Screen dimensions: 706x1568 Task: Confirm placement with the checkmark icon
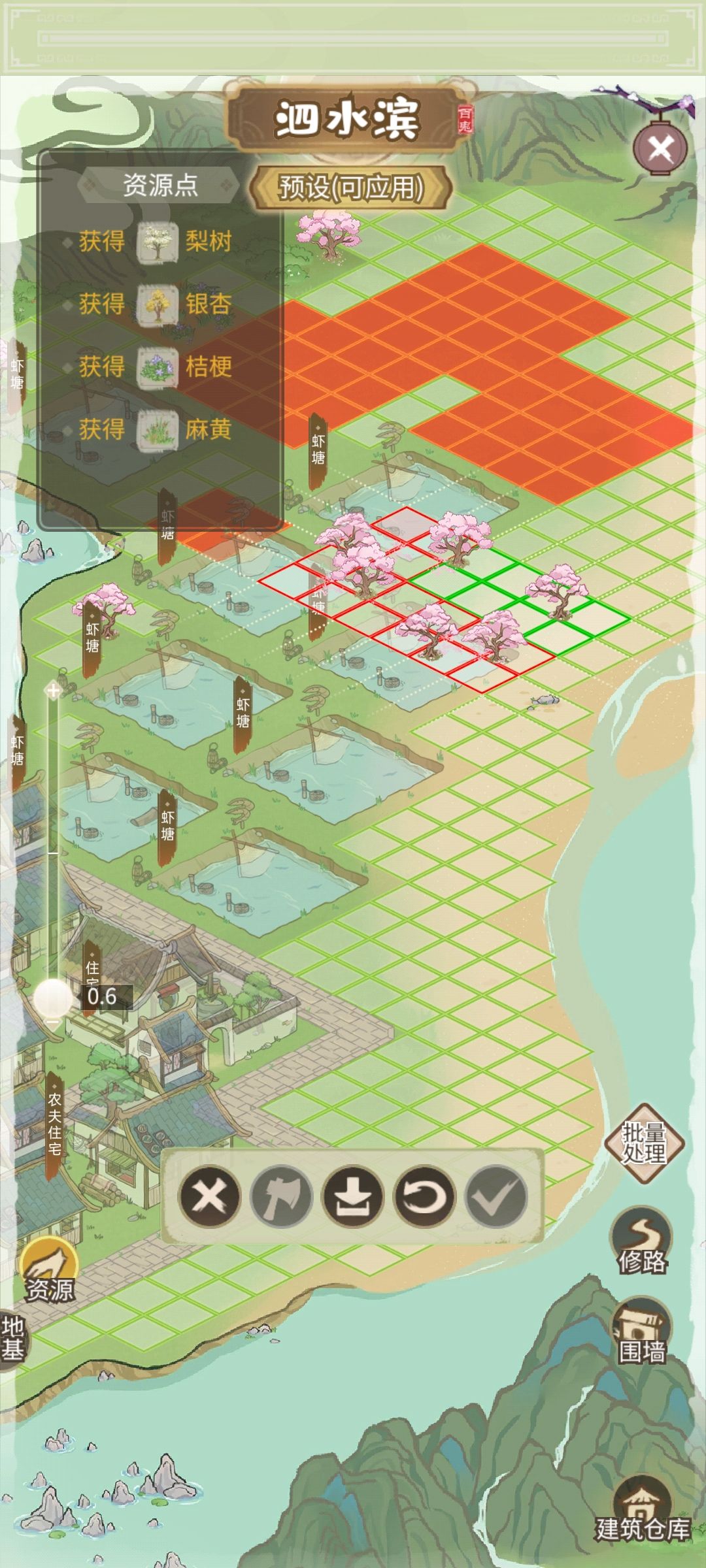pyautogui.click(x=496, y=1198)
